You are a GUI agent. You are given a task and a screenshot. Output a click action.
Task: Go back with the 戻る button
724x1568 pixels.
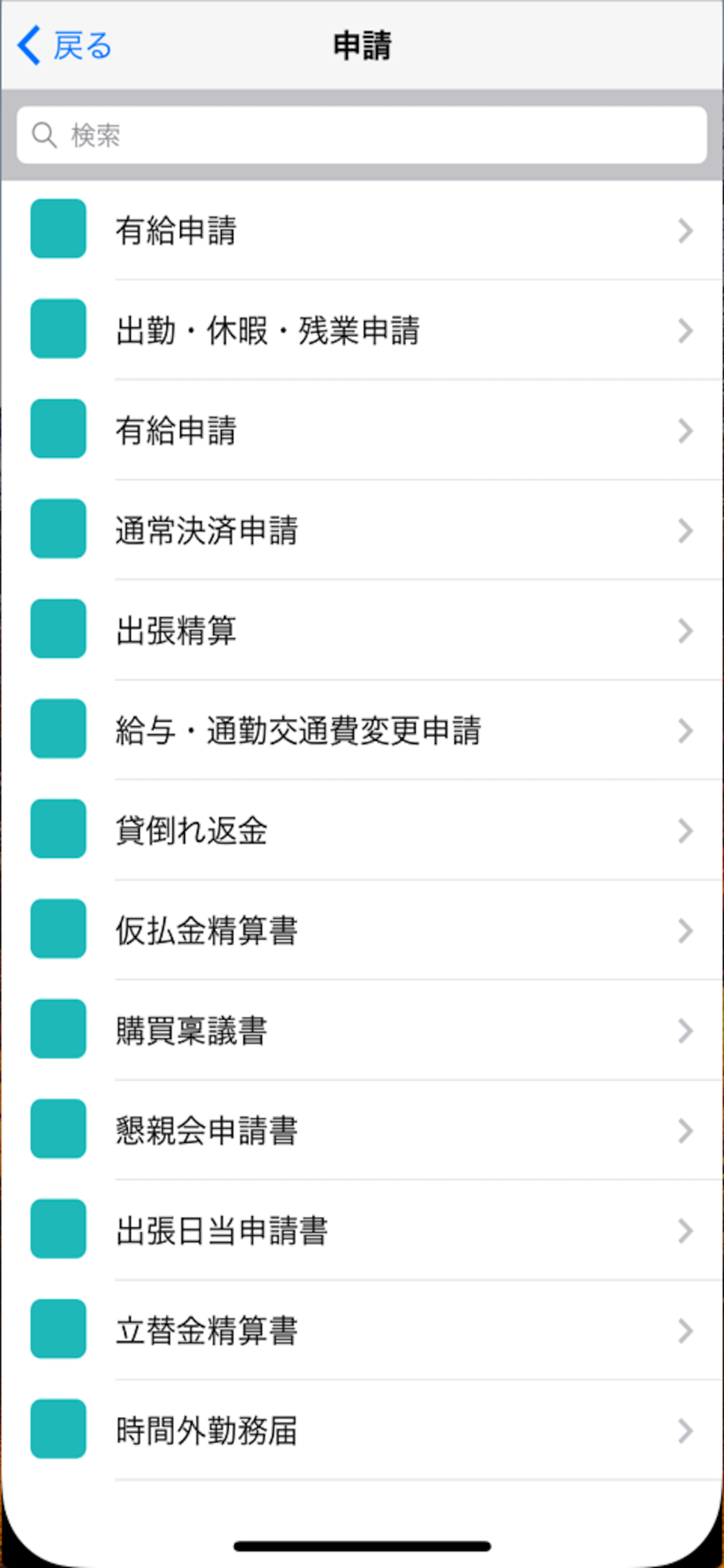[x=64, y=45]
